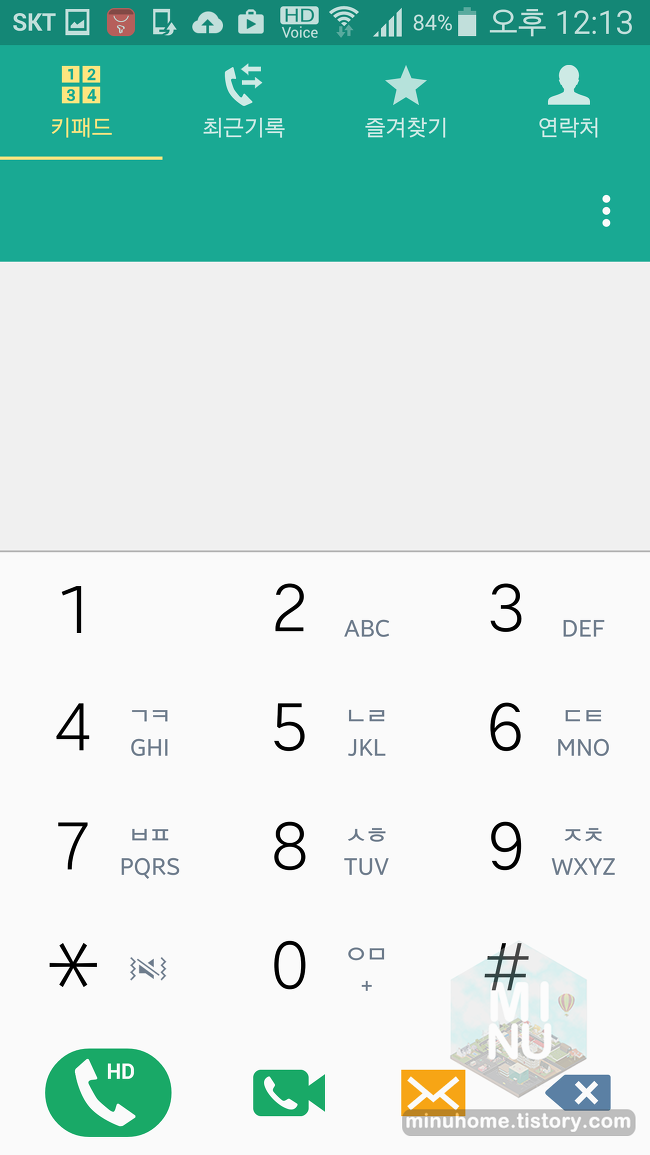Viewport: 650px width, 1155px height.
Task: Dial the digit 9 WXYZ
Action: pos(542,848)
